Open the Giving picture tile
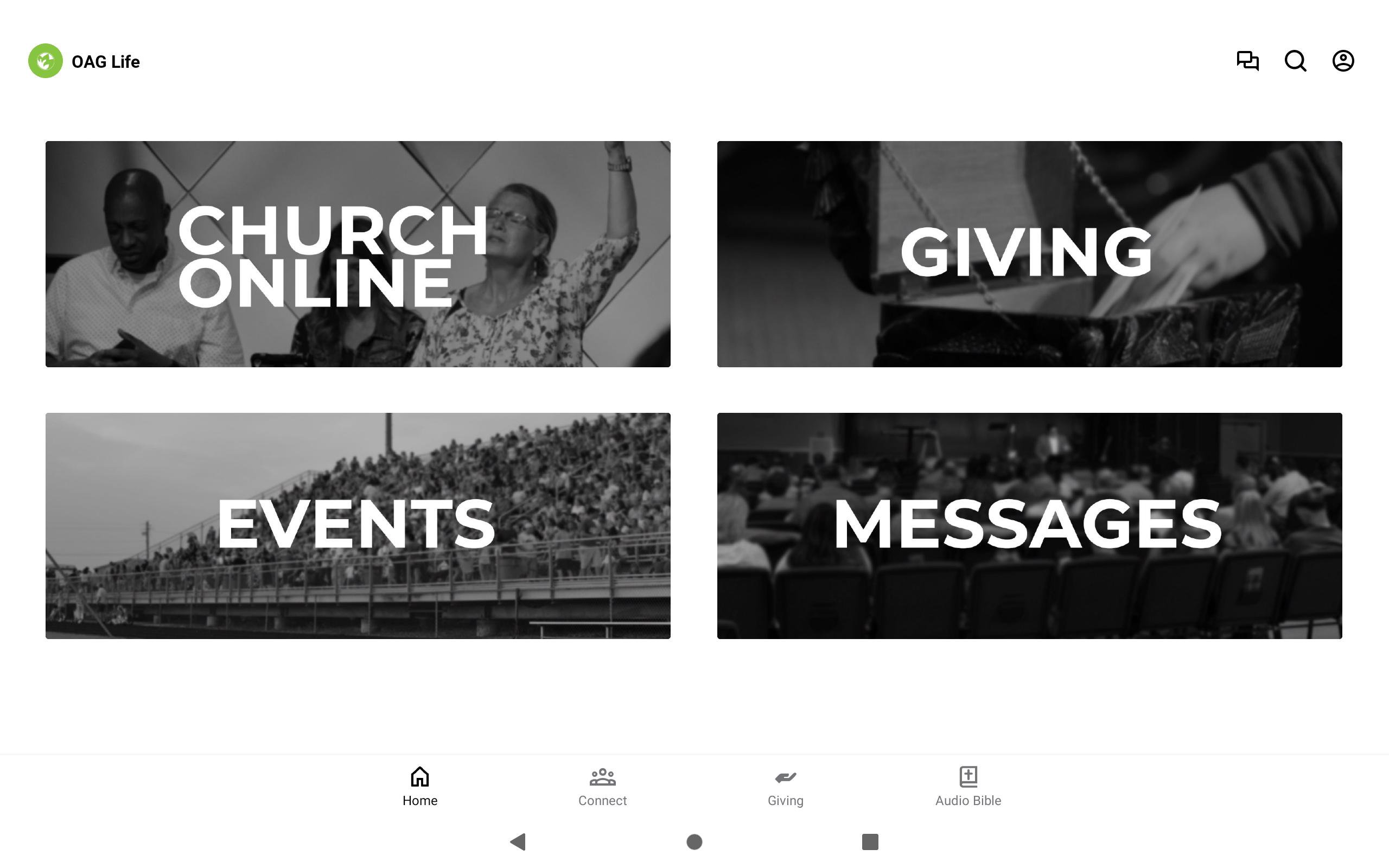The image size is (1389, 868). click(1029, 254)
